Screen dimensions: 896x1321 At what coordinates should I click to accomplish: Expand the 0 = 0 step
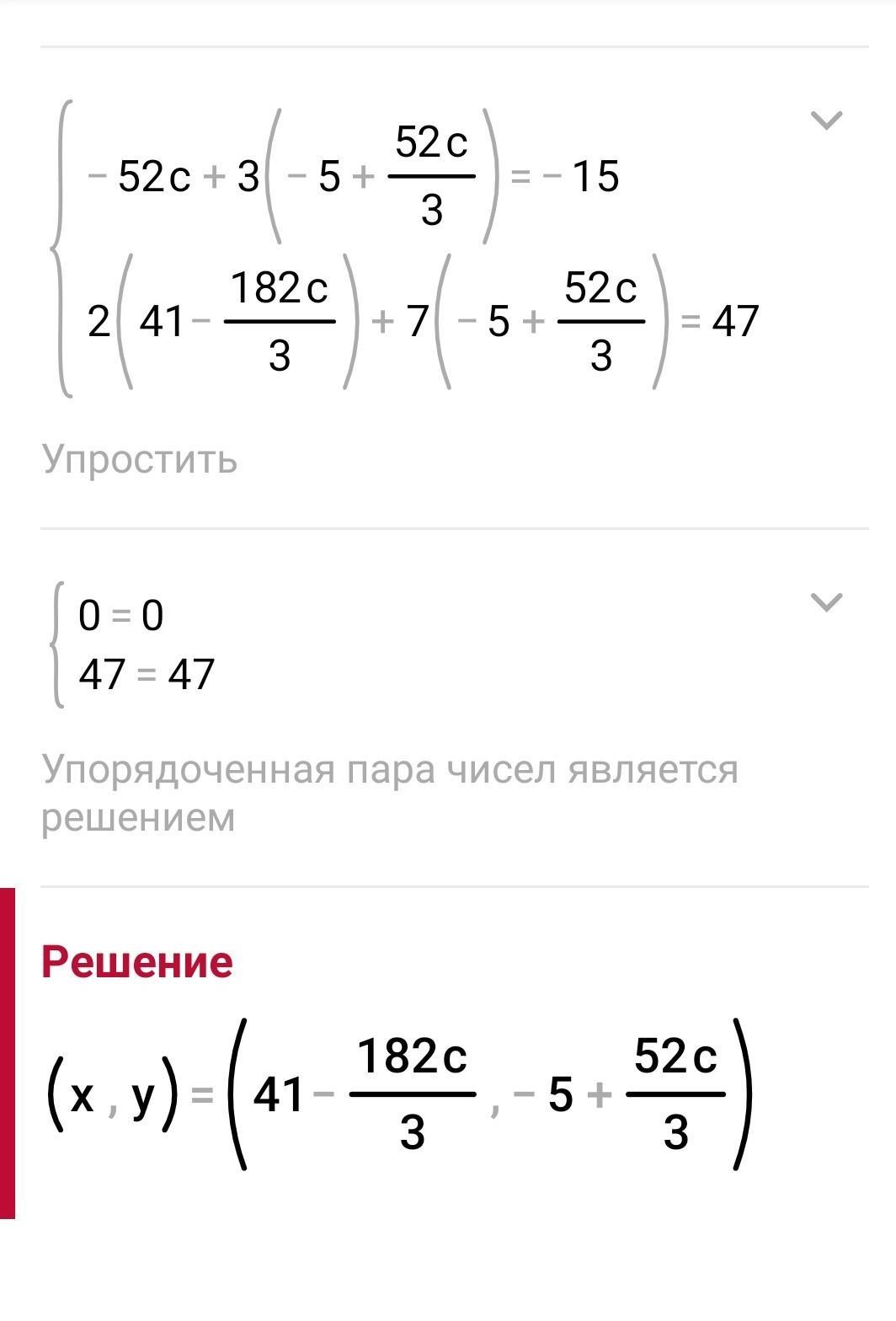(825, 602)
